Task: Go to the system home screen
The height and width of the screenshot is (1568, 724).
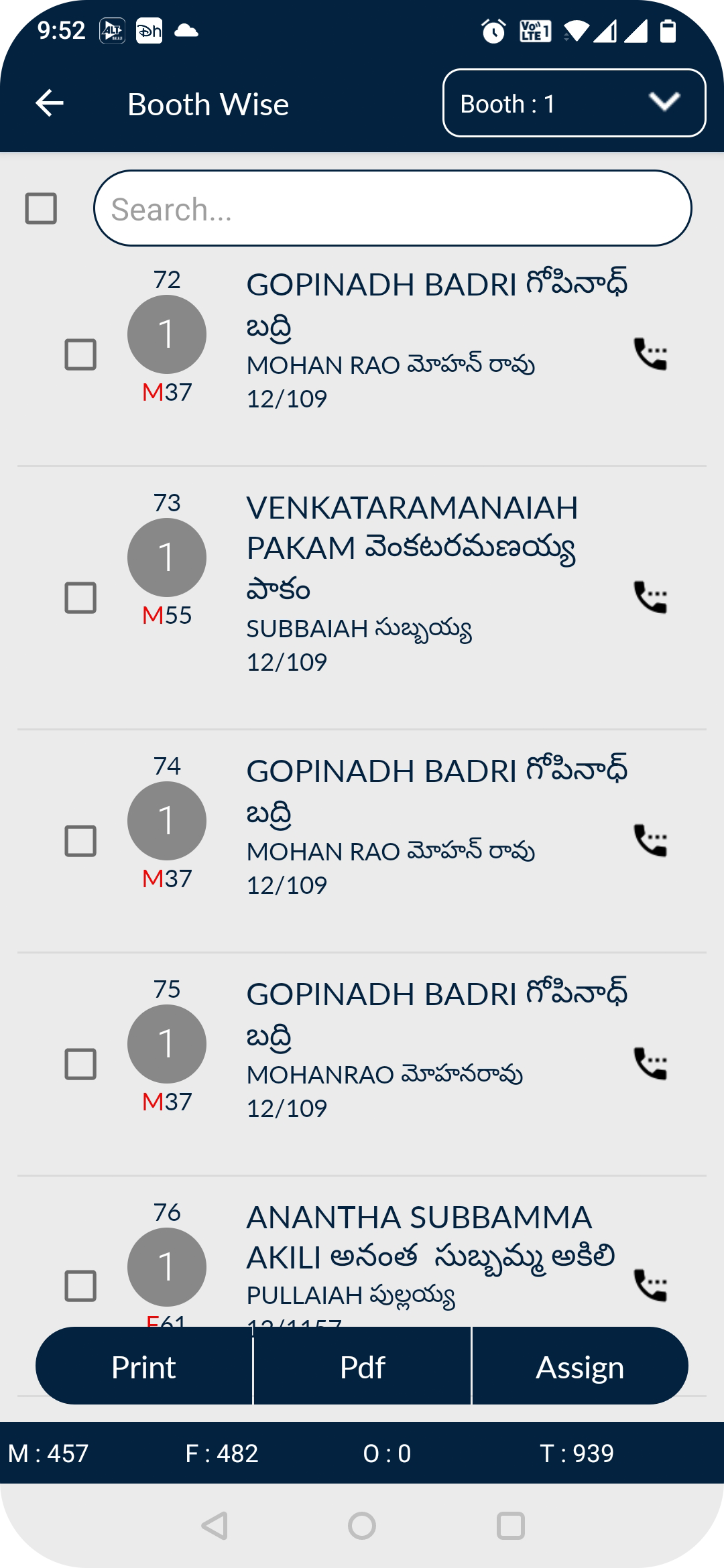Action: pyautogui.click(x=362, y=1526)
